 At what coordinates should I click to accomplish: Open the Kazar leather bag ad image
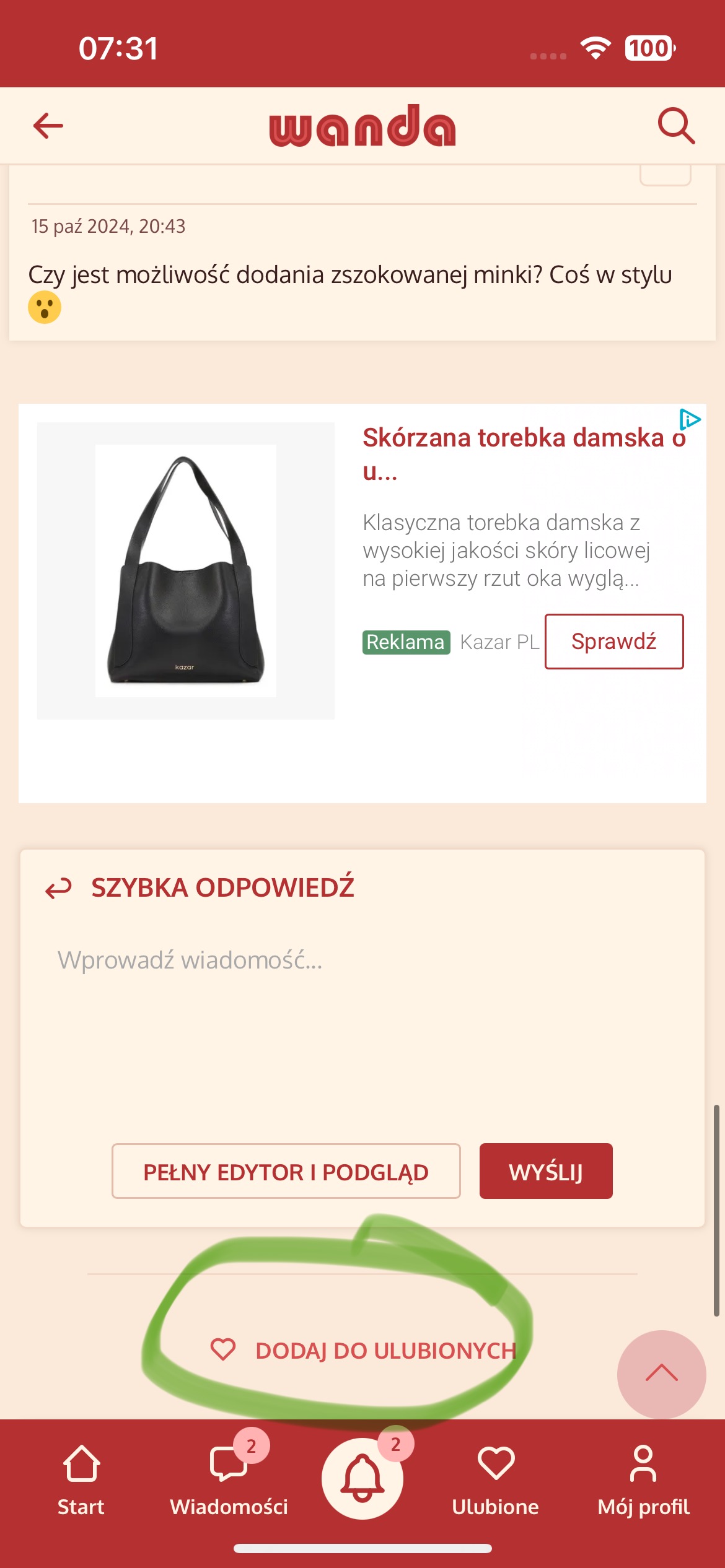coord(186,570)
